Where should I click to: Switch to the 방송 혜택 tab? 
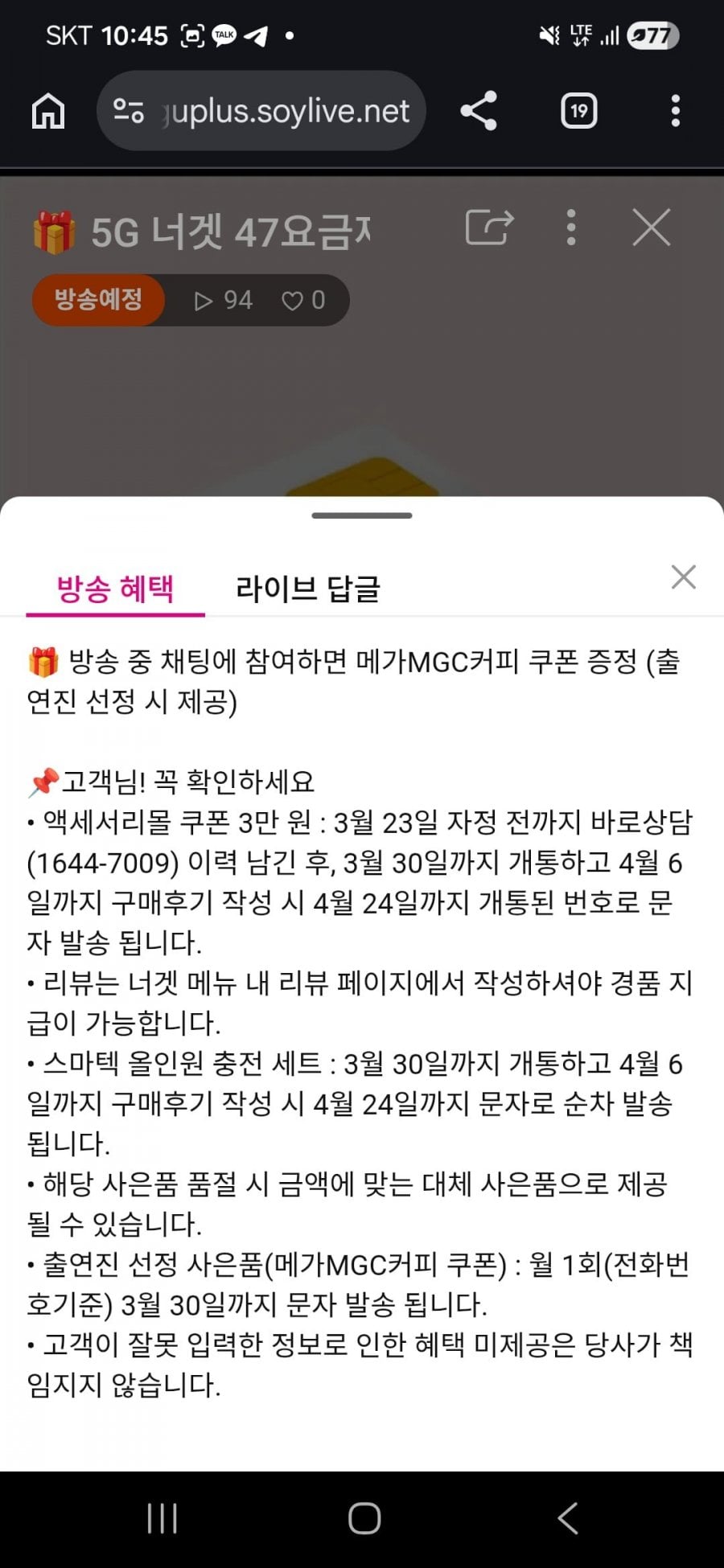115,589
